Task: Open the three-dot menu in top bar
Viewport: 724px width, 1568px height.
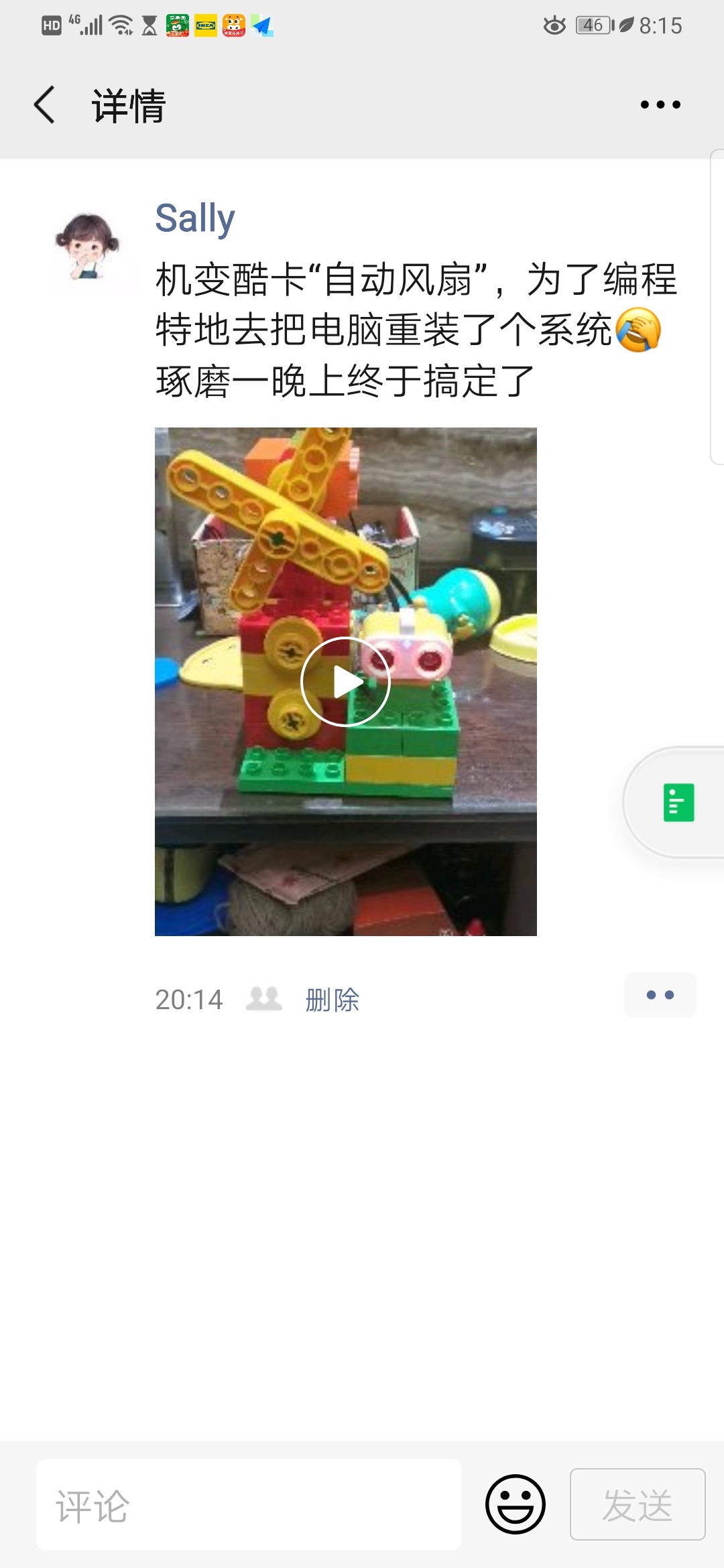Action: point(660,105)
